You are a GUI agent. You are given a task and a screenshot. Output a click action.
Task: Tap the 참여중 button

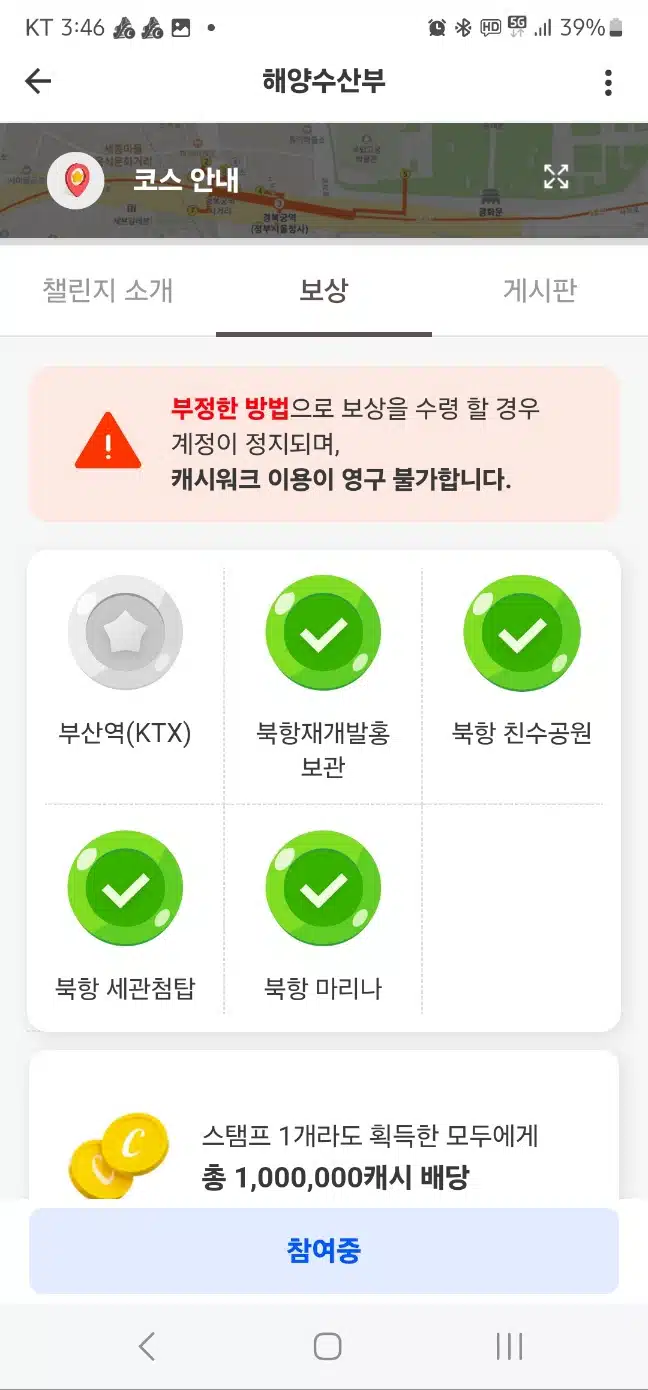coord(324,1251)
